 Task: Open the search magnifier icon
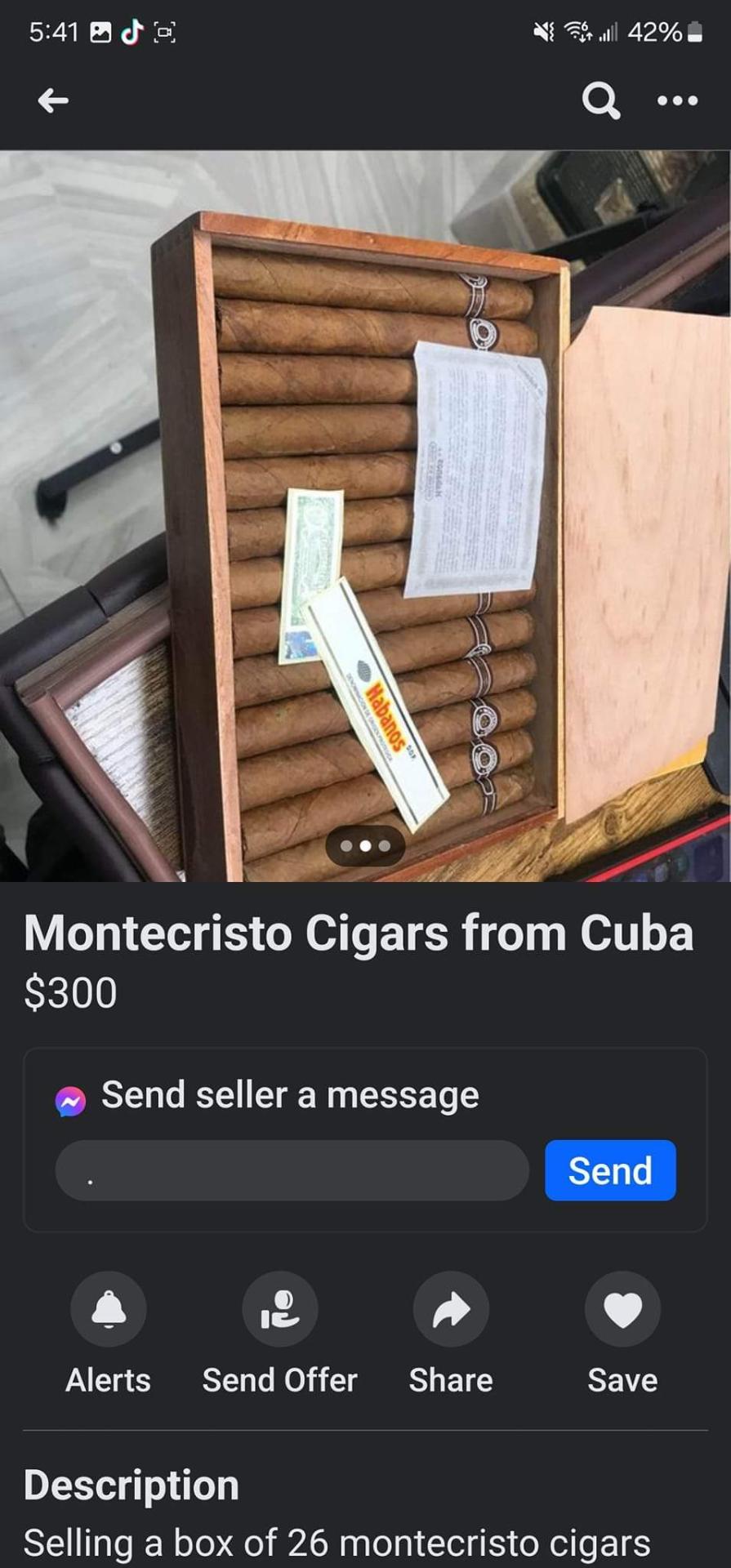(x=600, y=100)
